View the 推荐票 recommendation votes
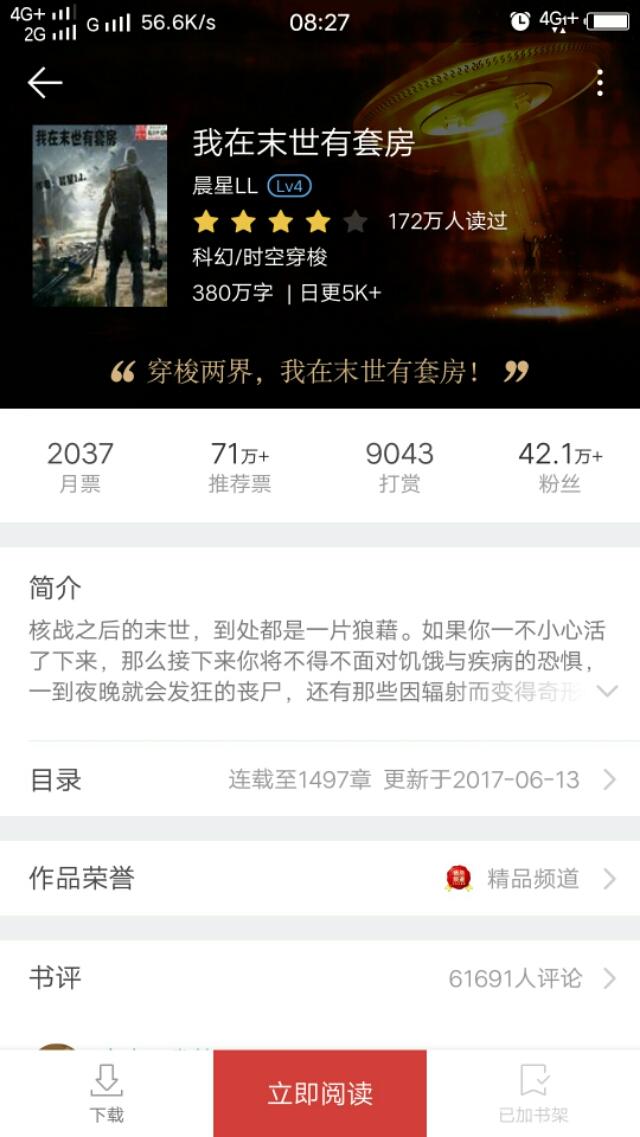The image size is (640, 1137). 240,466
